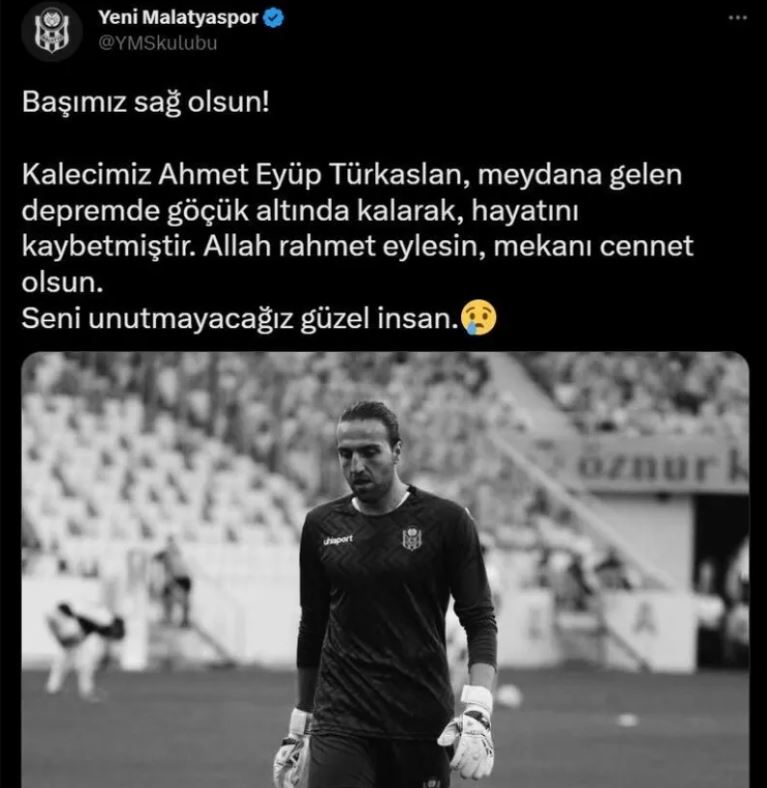
Task: Open the @YMSkulubu handle
Action: (156, 42)
